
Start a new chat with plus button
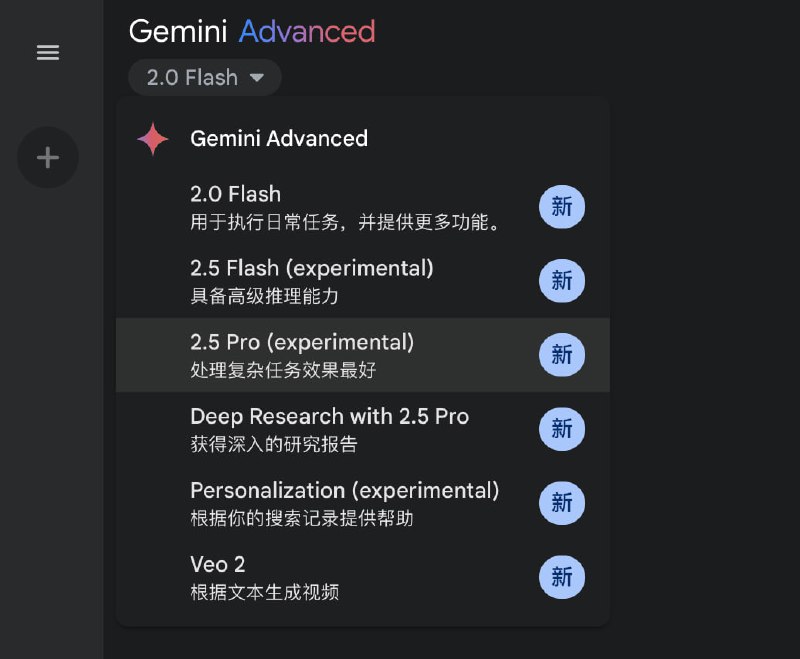coord(48,158)
